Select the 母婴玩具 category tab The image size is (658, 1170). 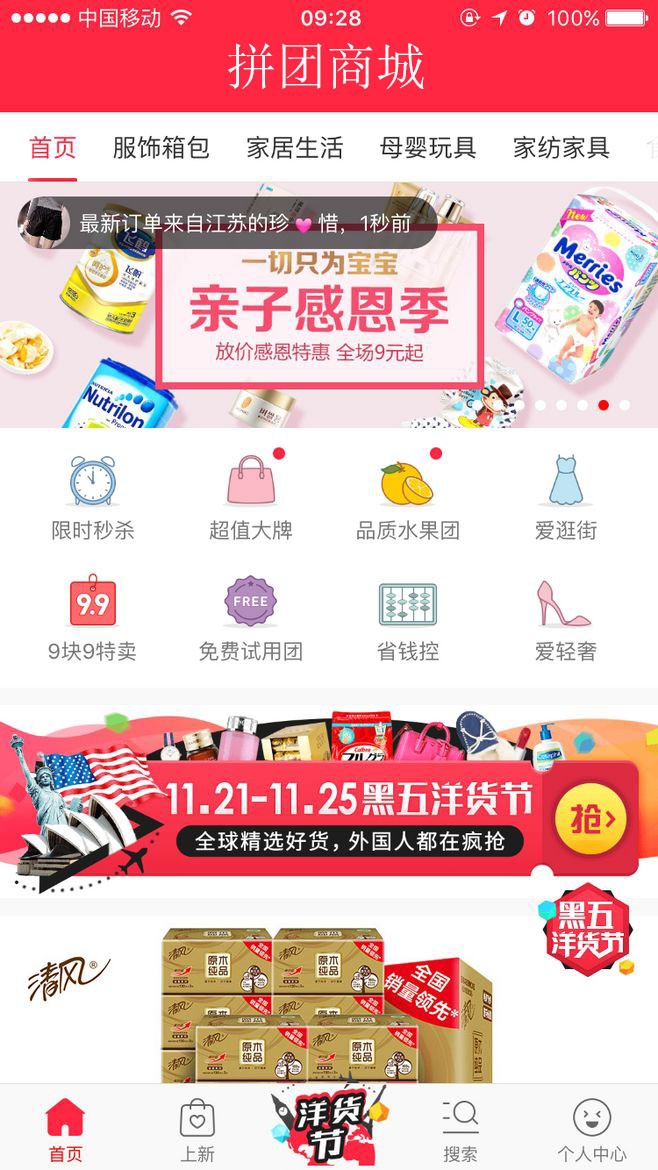tap(428, 148)
